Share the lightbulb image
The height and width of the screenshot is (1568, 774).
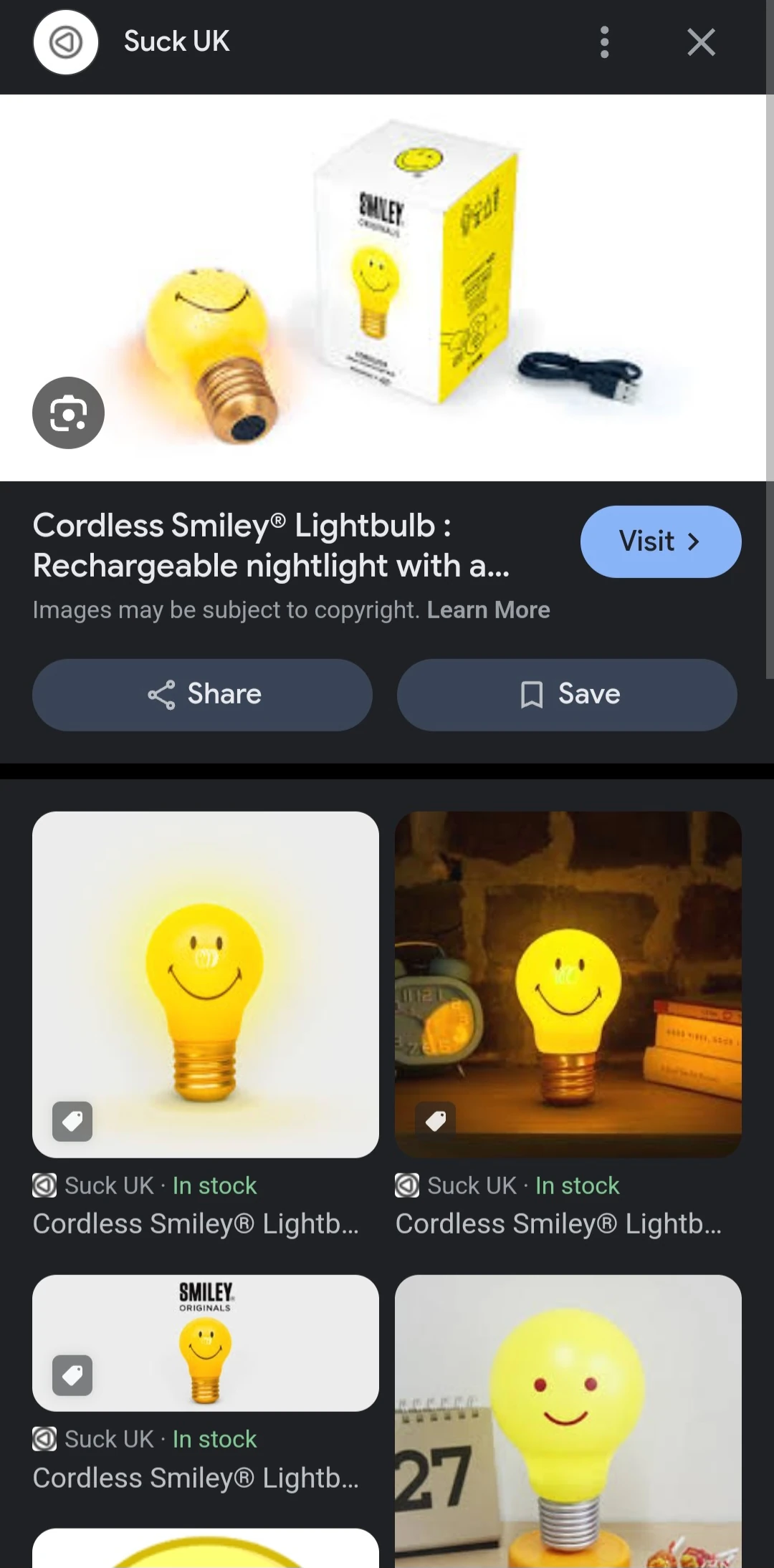202,694
